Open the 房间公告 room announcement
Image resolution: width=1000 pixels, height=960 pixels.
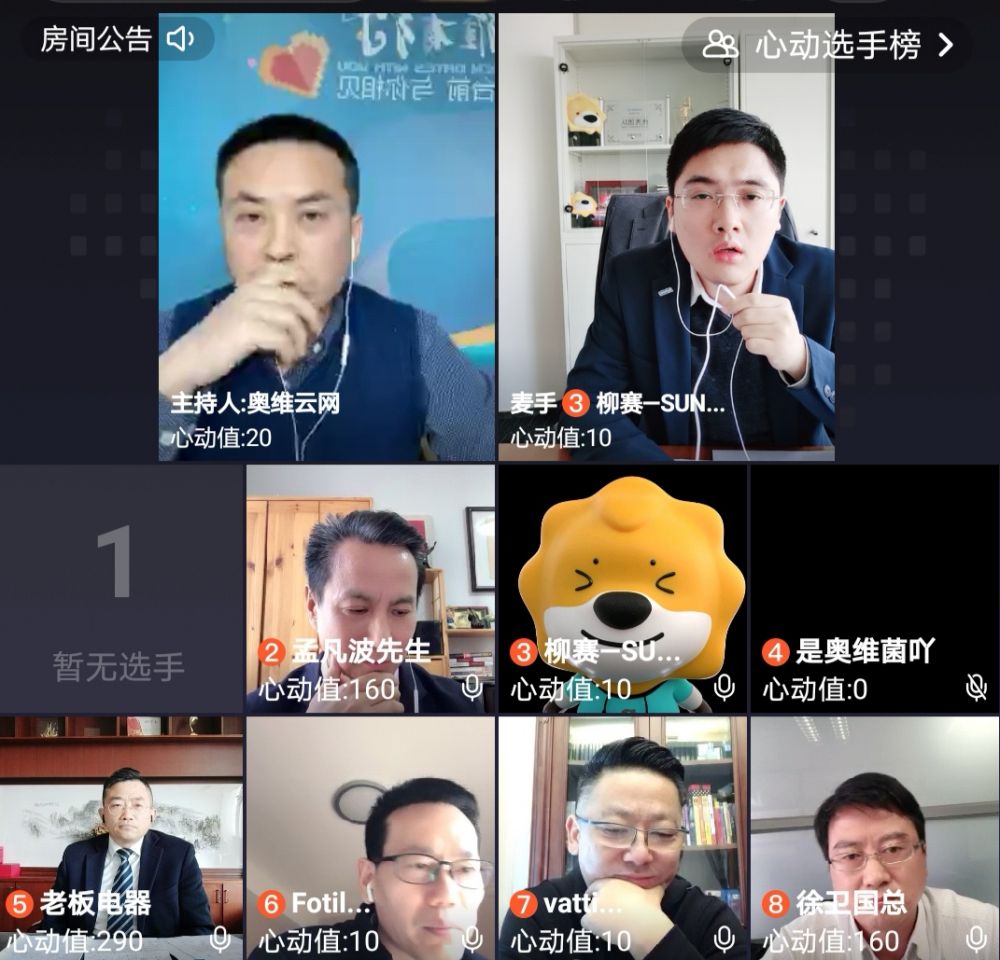(118, 40)
